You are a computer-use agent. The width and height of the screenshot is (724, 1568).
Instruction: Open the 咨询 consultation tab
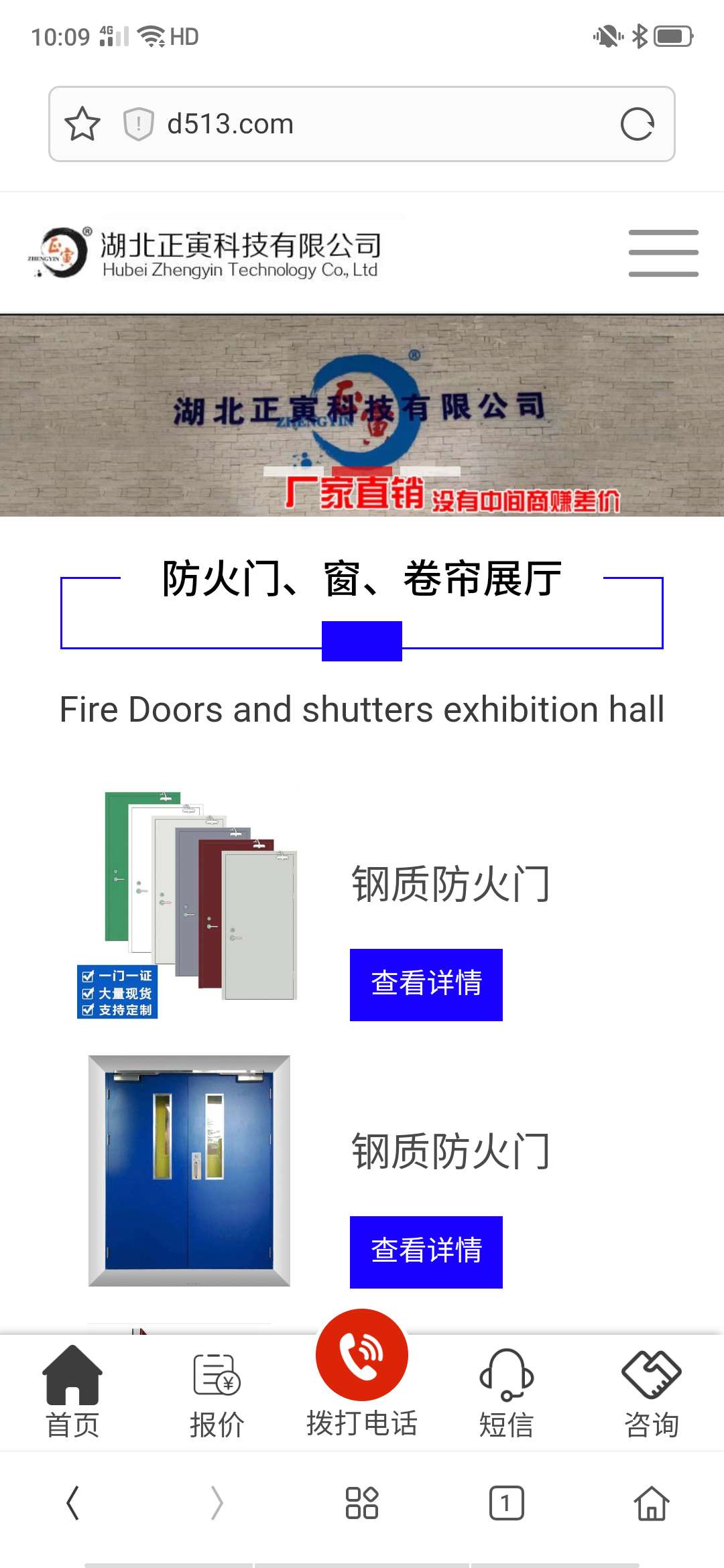click(651, 1394)
